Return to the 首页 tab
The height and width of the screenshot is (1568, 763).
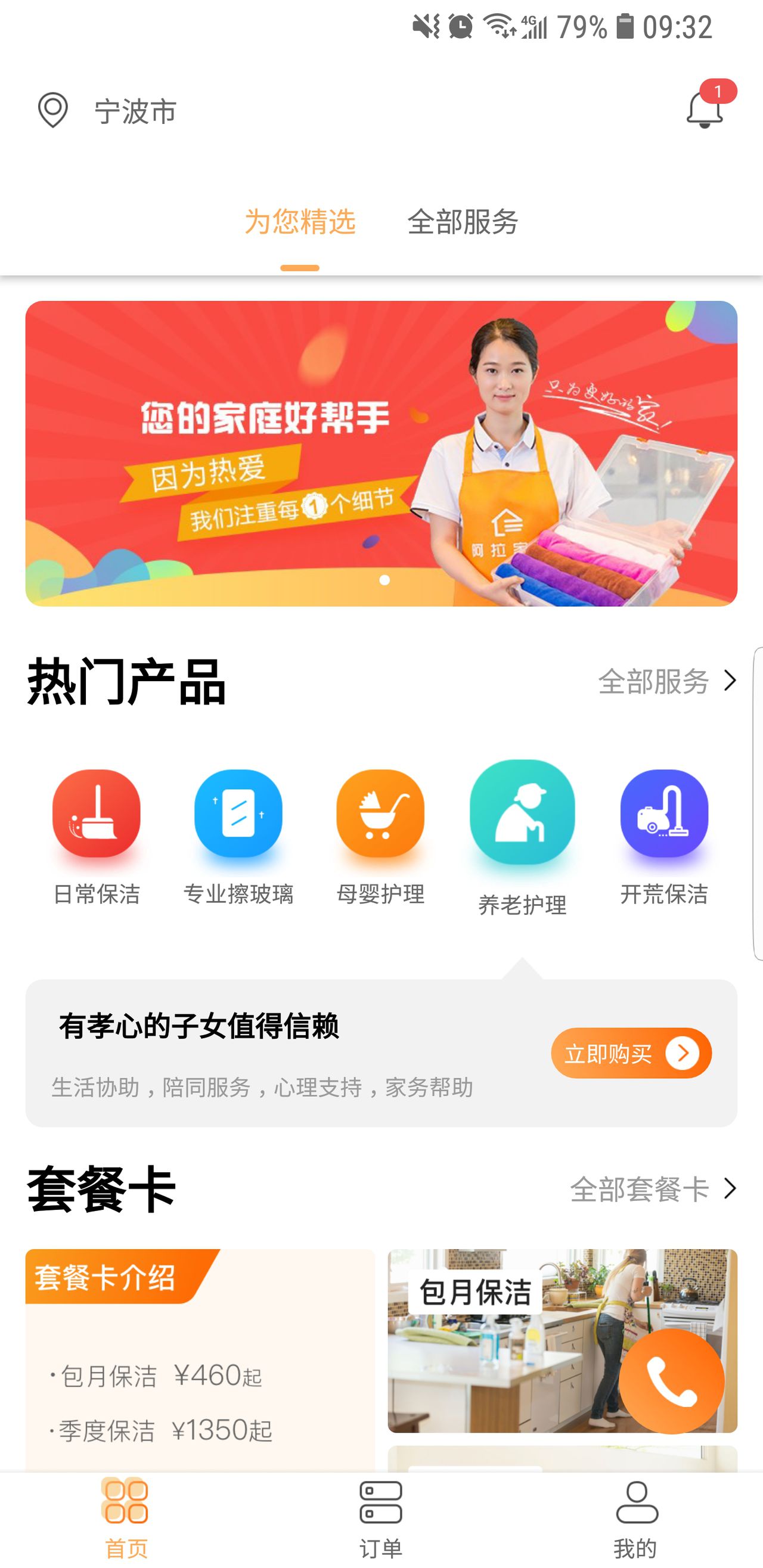[x=126, y=1519]
